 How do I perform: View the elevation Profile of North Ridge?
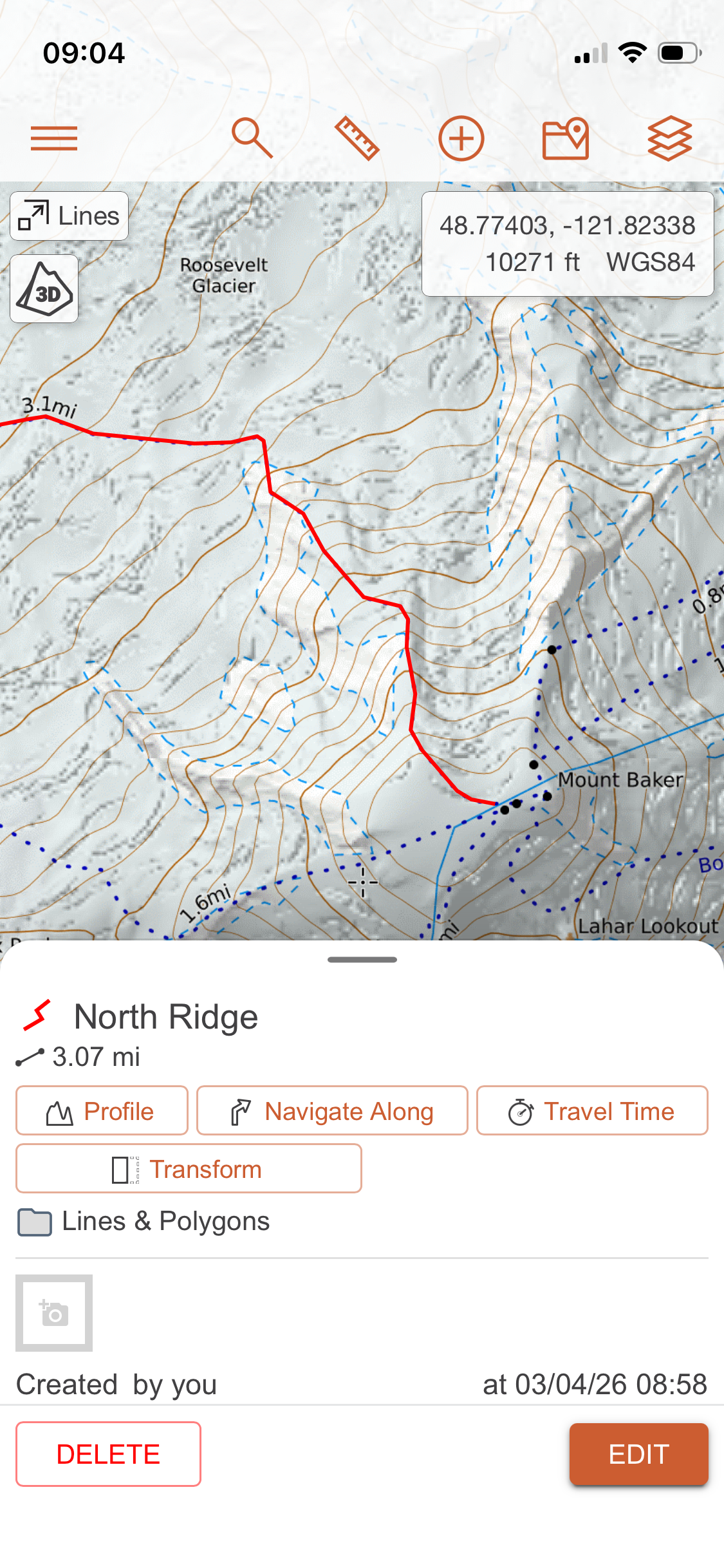click(102, 1111)
